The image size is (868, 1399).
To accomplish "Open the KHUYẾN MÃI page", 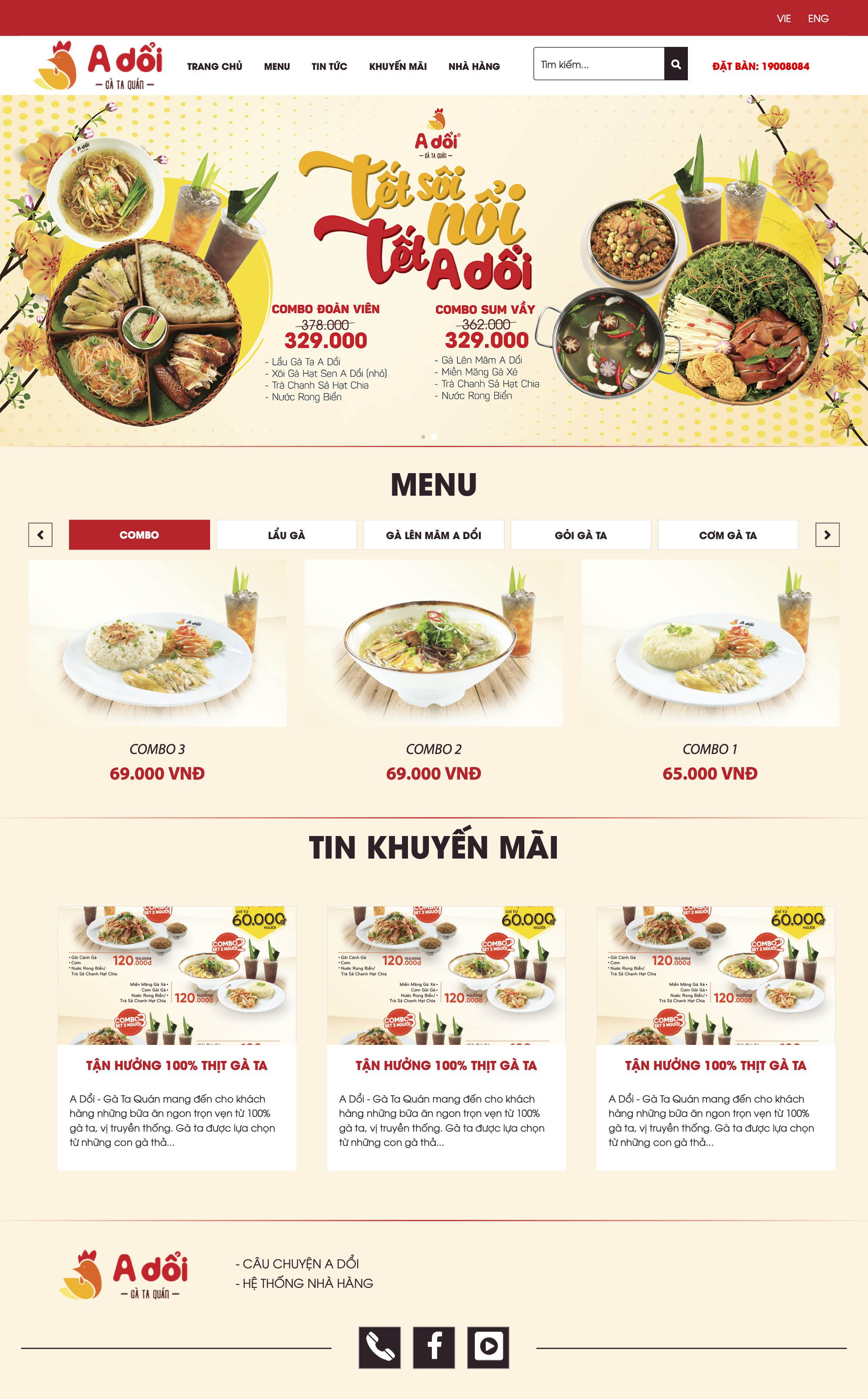I will point(397,66).
